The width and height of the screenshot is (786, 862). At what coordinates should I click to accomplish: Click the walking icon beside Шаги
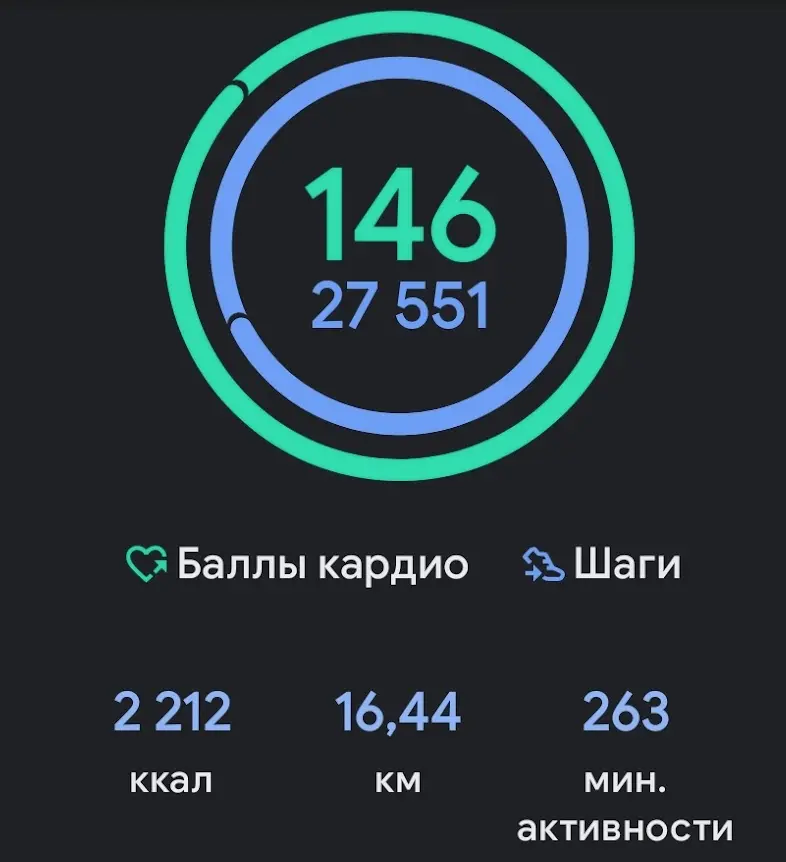point(541,563)
